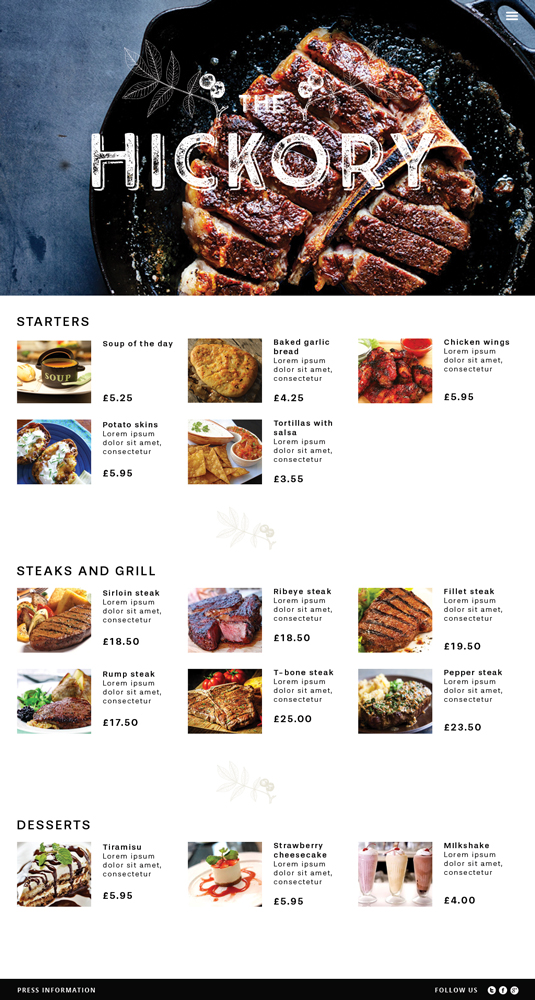Image resolution: width=535 pixels, height=1000 pixels.
Task: Open the Google Plus icon beside Follow Us
Action: tap(513, 990)
